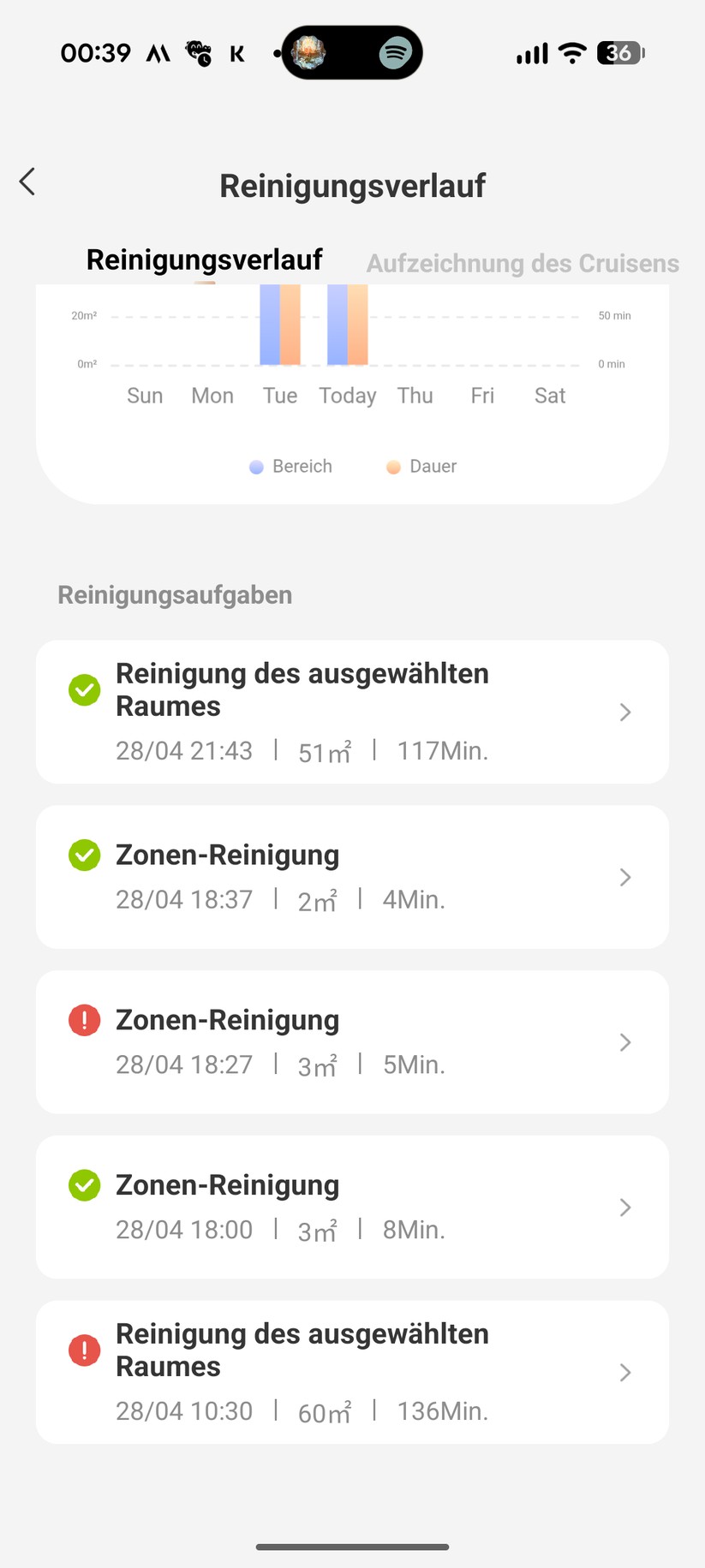705x1568 pixels.
Task: Click the red error icon on the 10:30 room cleaning
Action: click(84, 1350)
